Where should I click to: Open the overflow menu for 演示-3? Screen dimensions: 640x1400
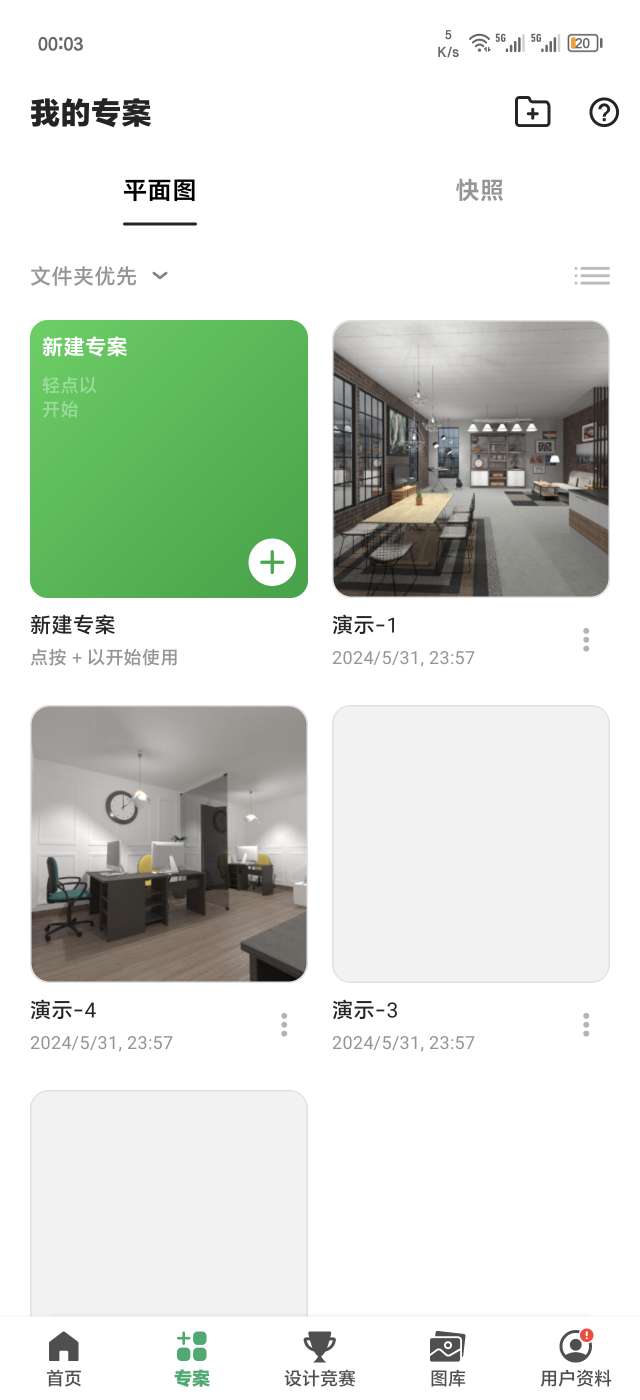pos(586,1025)
